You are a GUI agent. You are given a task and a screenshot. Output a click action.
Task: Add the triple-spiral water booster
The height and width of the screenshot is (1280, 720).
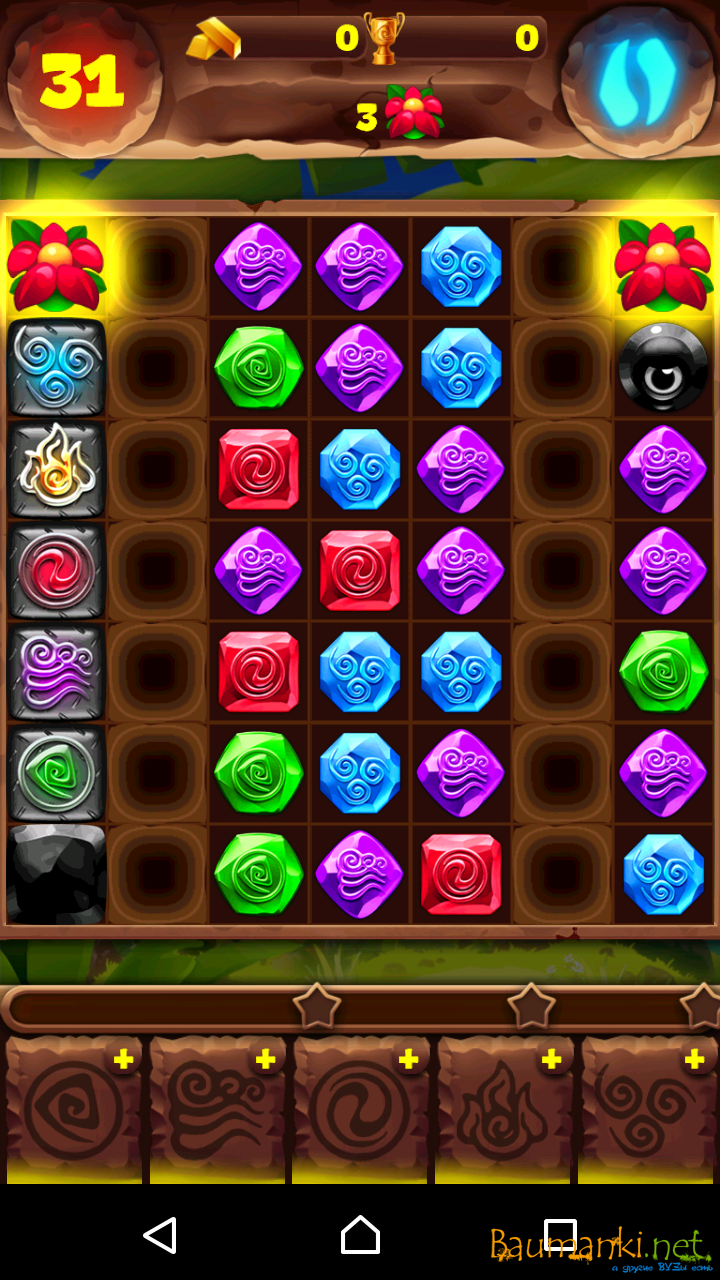[694, 1060]
